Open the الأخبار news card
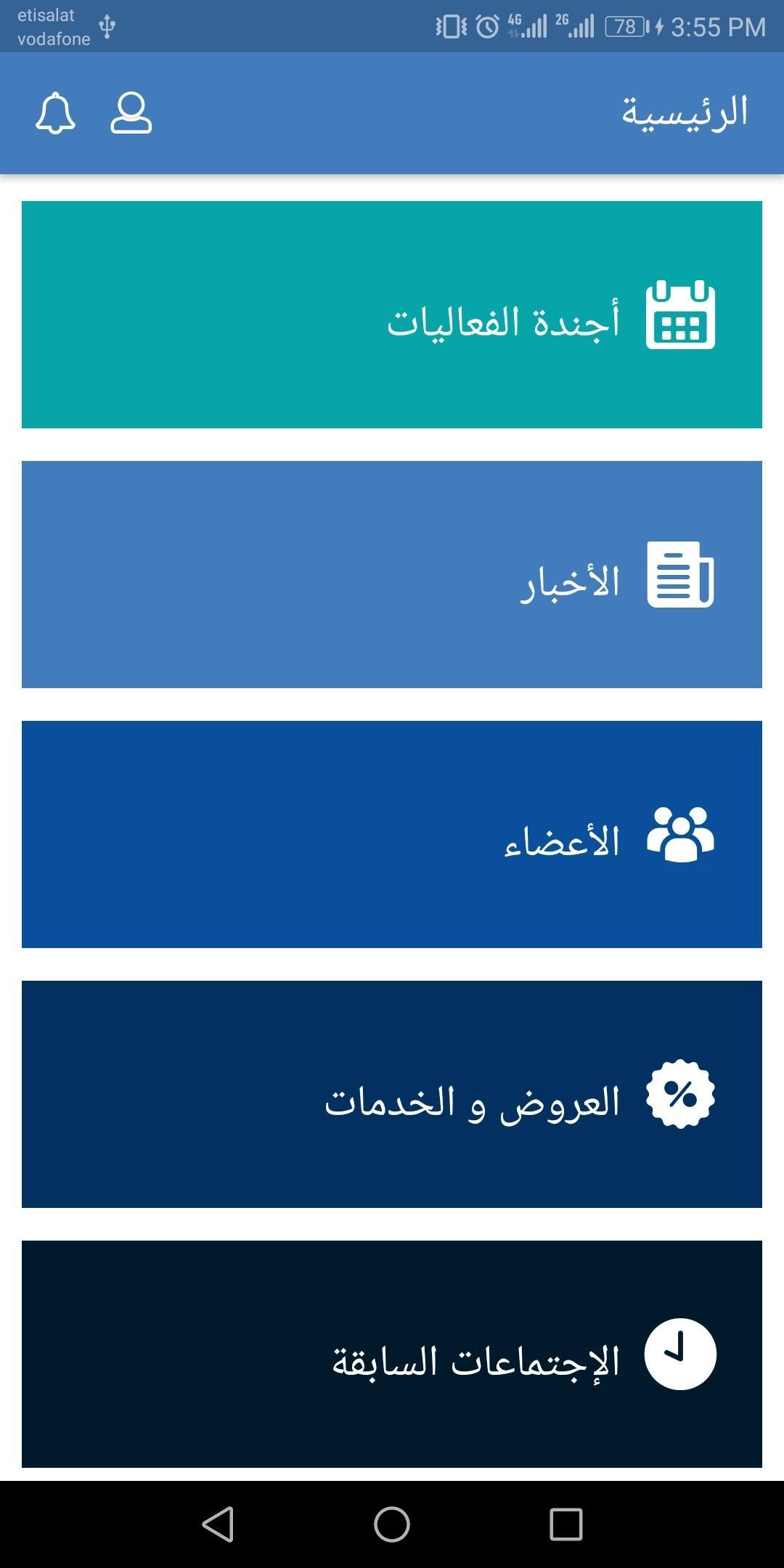The image size is (784, 1568). click(x=392, y=574)
